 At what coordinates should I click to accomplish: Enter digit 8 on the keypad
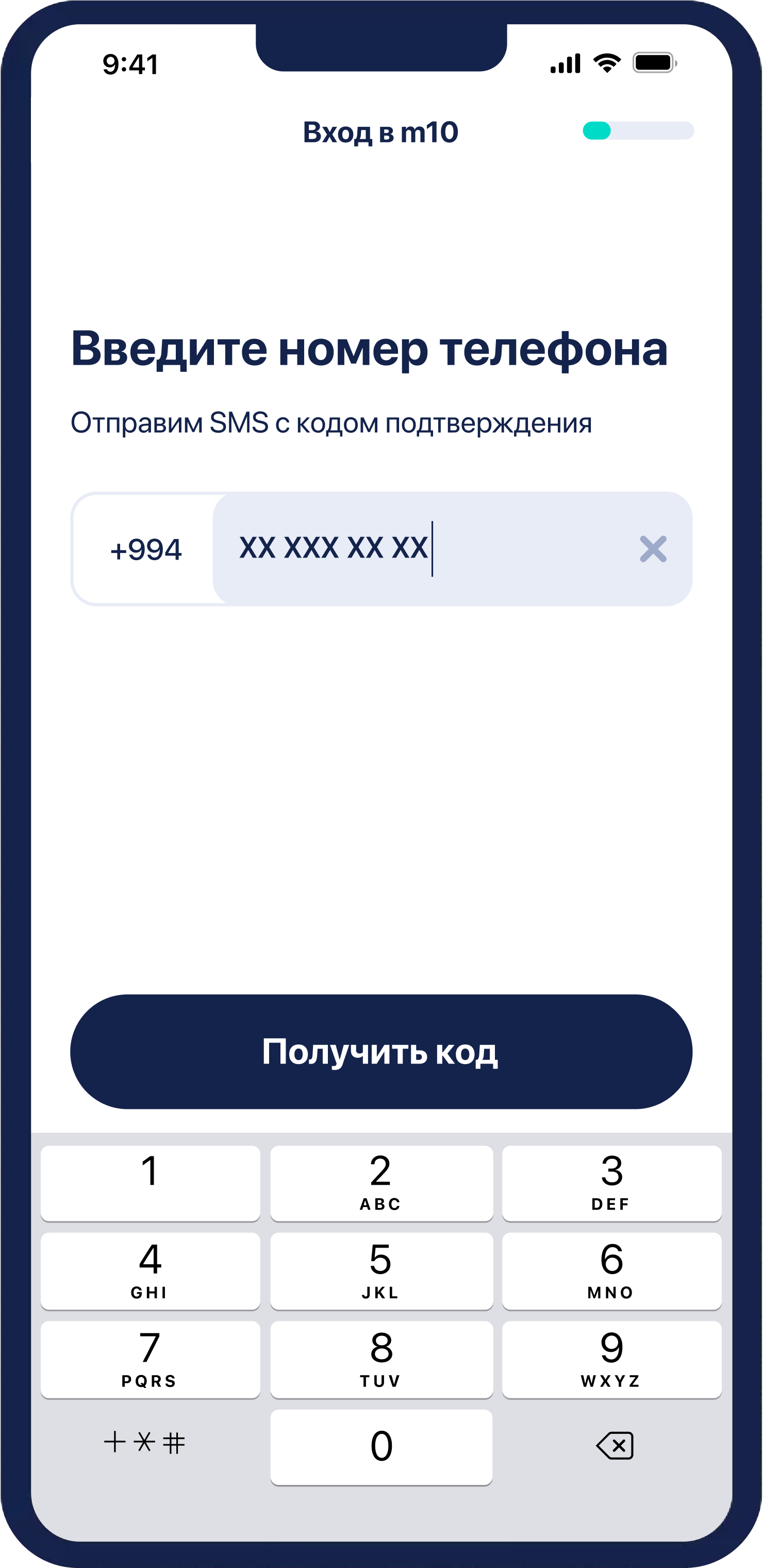click(x=381, y=1359)
